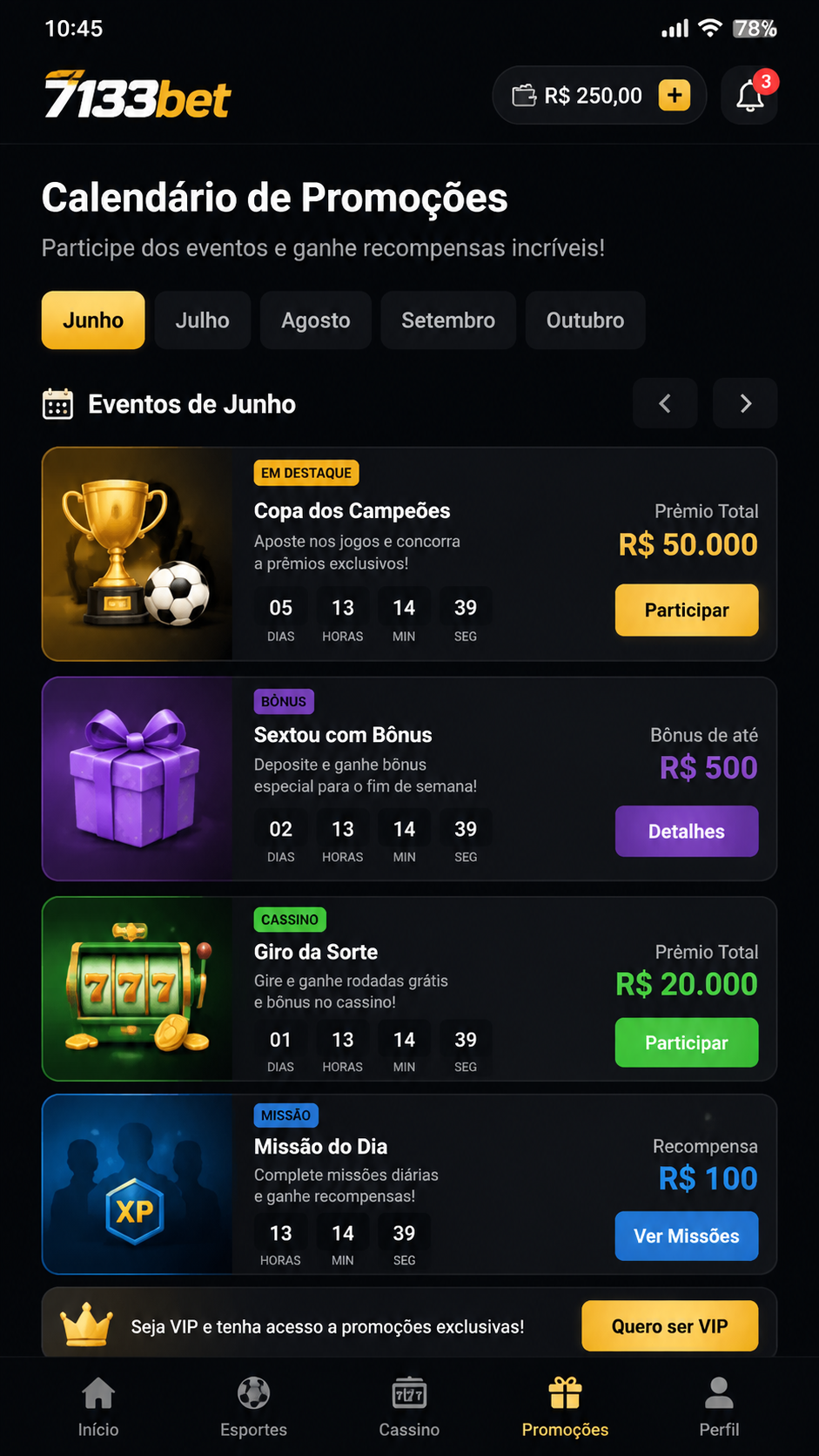
Task: Select the Junho month chip
Action: tap(93, 320)
